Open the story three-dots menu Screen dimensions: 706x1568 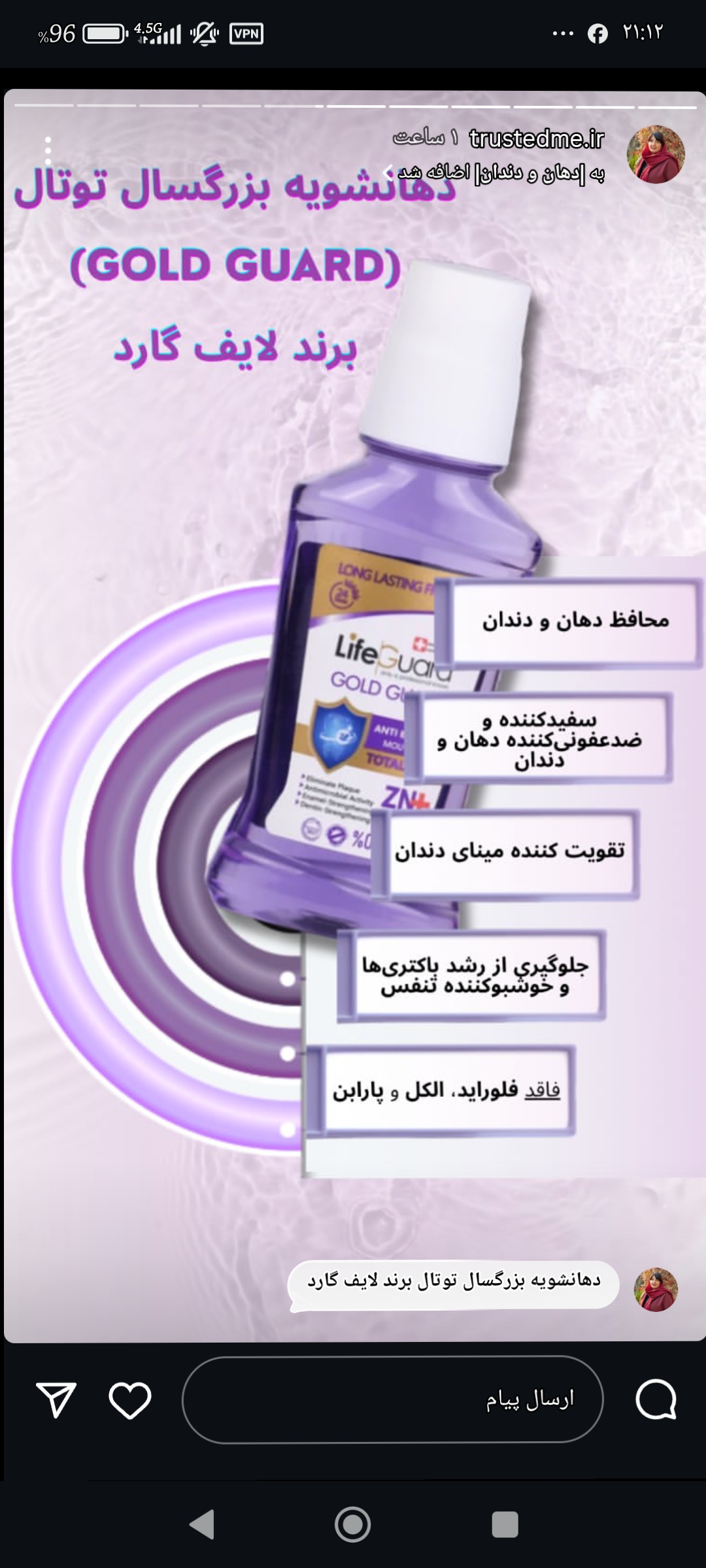(48, 152)
